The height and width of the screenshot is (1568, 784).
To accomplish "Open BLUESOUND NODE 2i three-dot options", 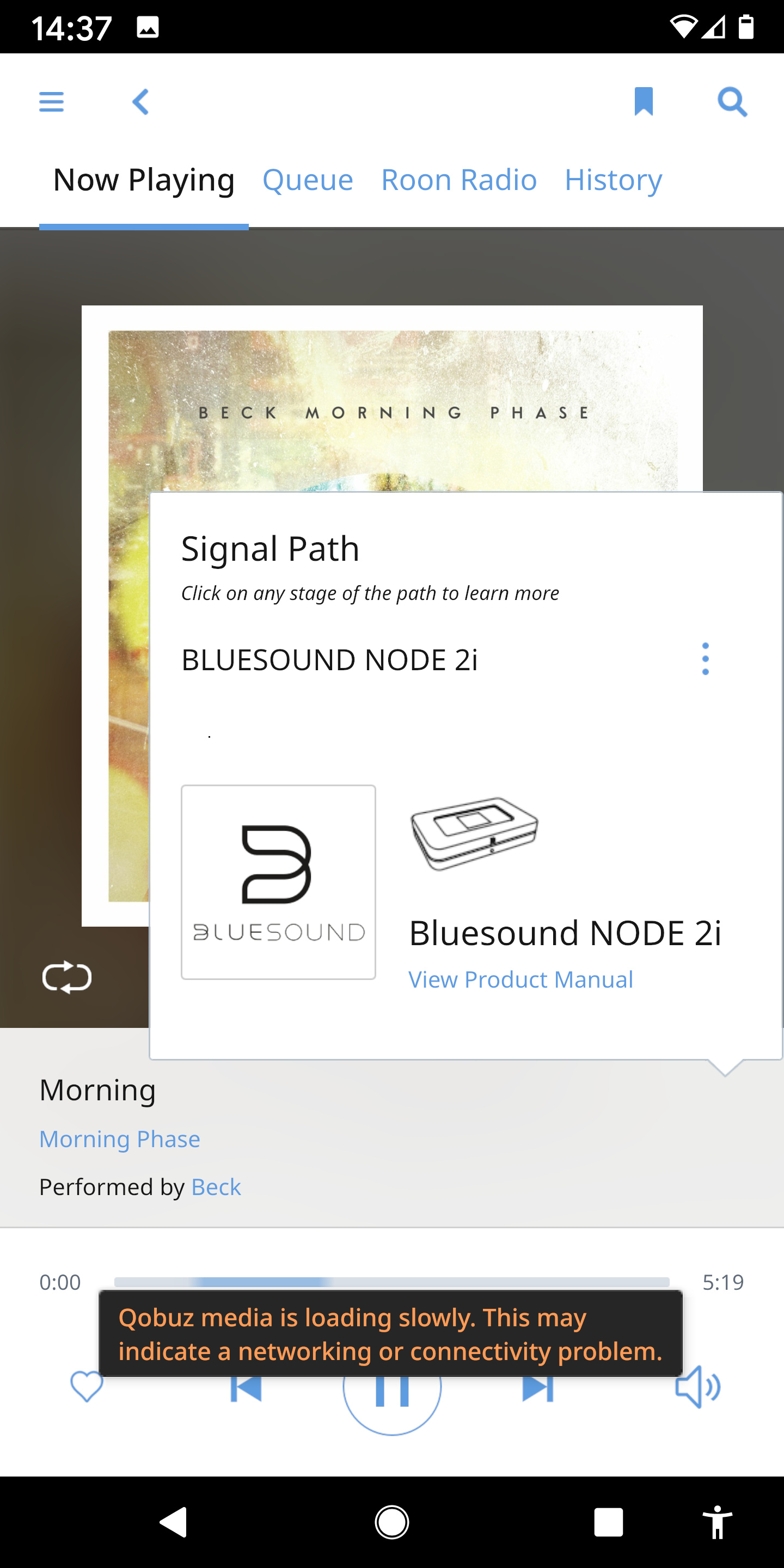I will 706,659.
